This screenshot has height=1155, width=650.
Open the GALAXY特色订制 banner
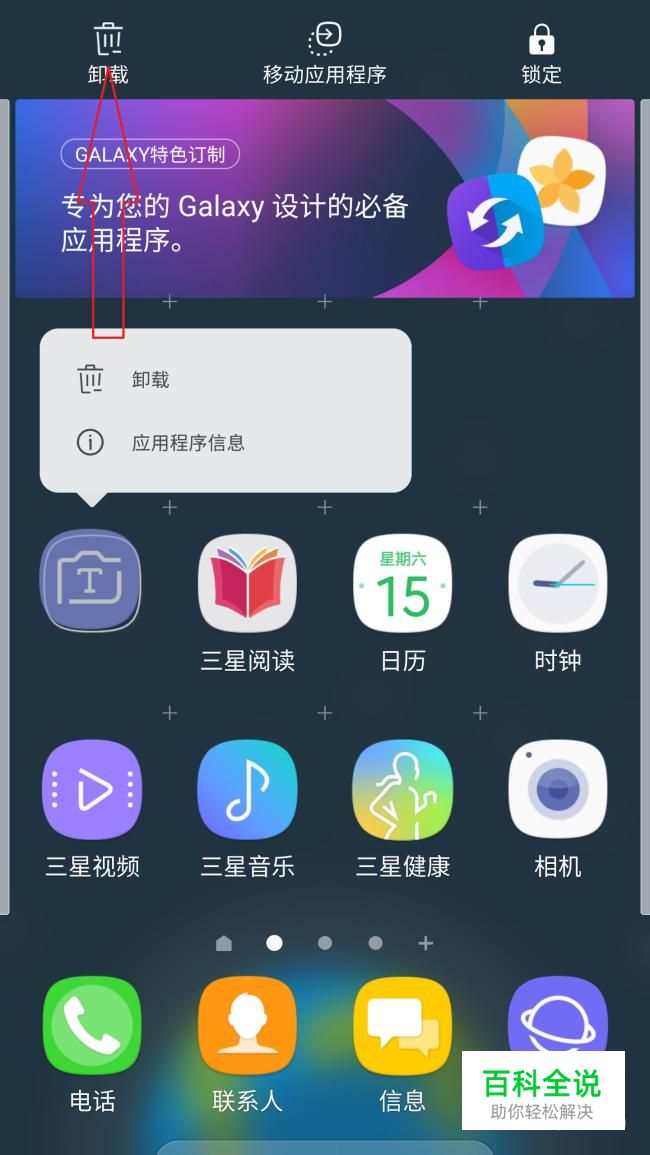click(x=324, y=198)
